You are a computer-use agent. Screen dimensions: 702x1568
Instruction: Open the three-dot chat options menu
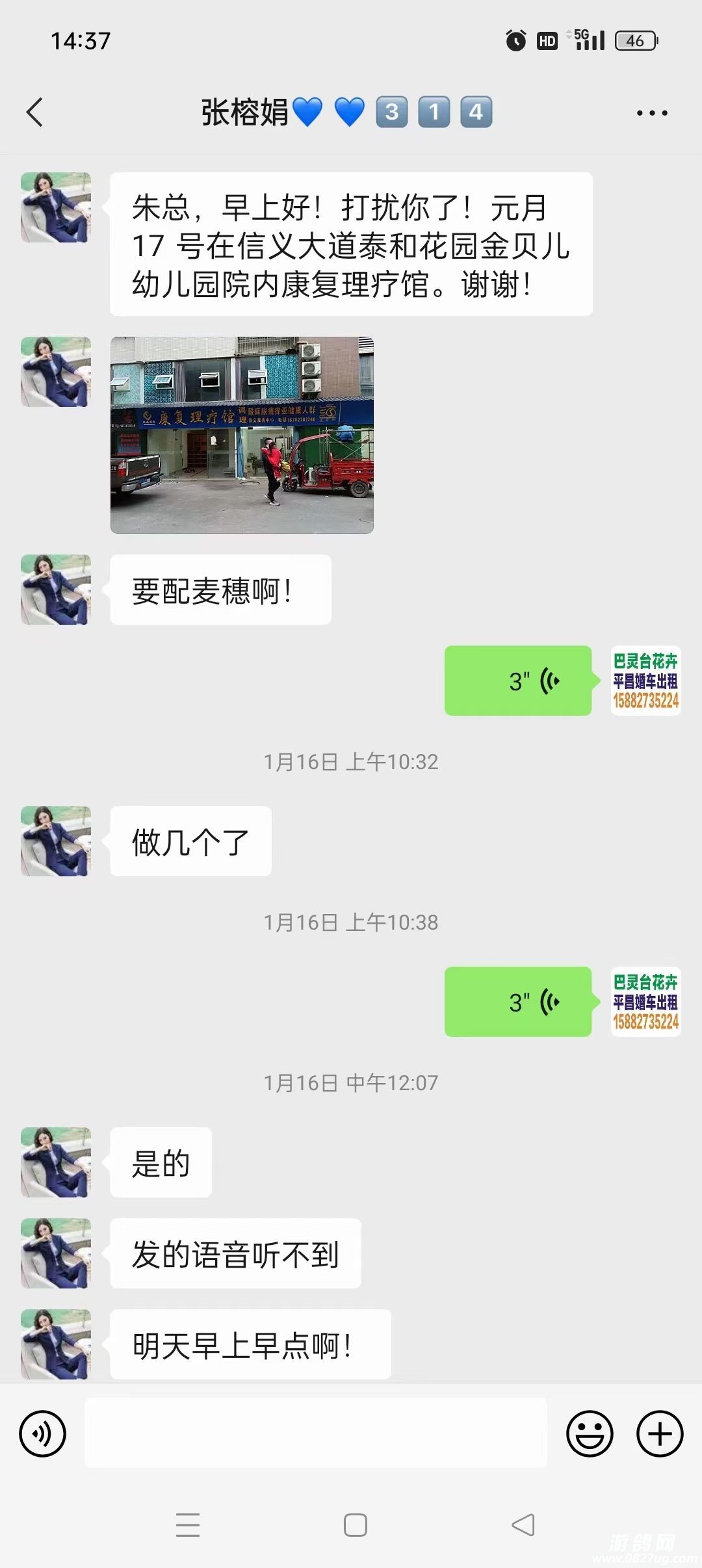[x=652, y=113]
